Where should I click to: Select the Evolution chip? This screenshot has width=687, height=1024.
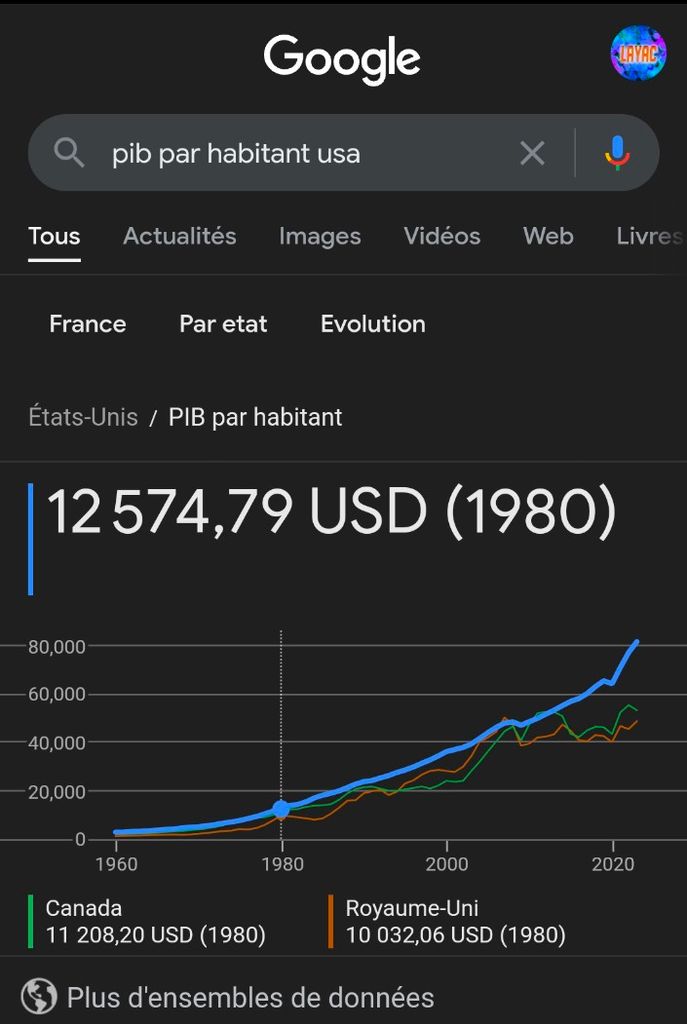(373, 324)
